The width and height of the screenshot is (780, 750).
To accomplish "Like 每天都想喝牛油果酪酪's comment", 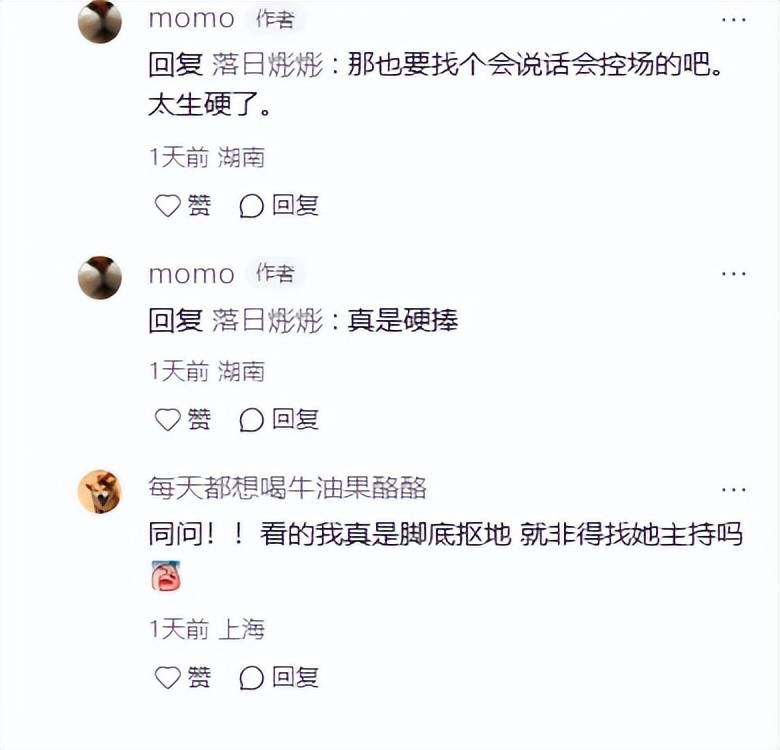I will 183,678.
